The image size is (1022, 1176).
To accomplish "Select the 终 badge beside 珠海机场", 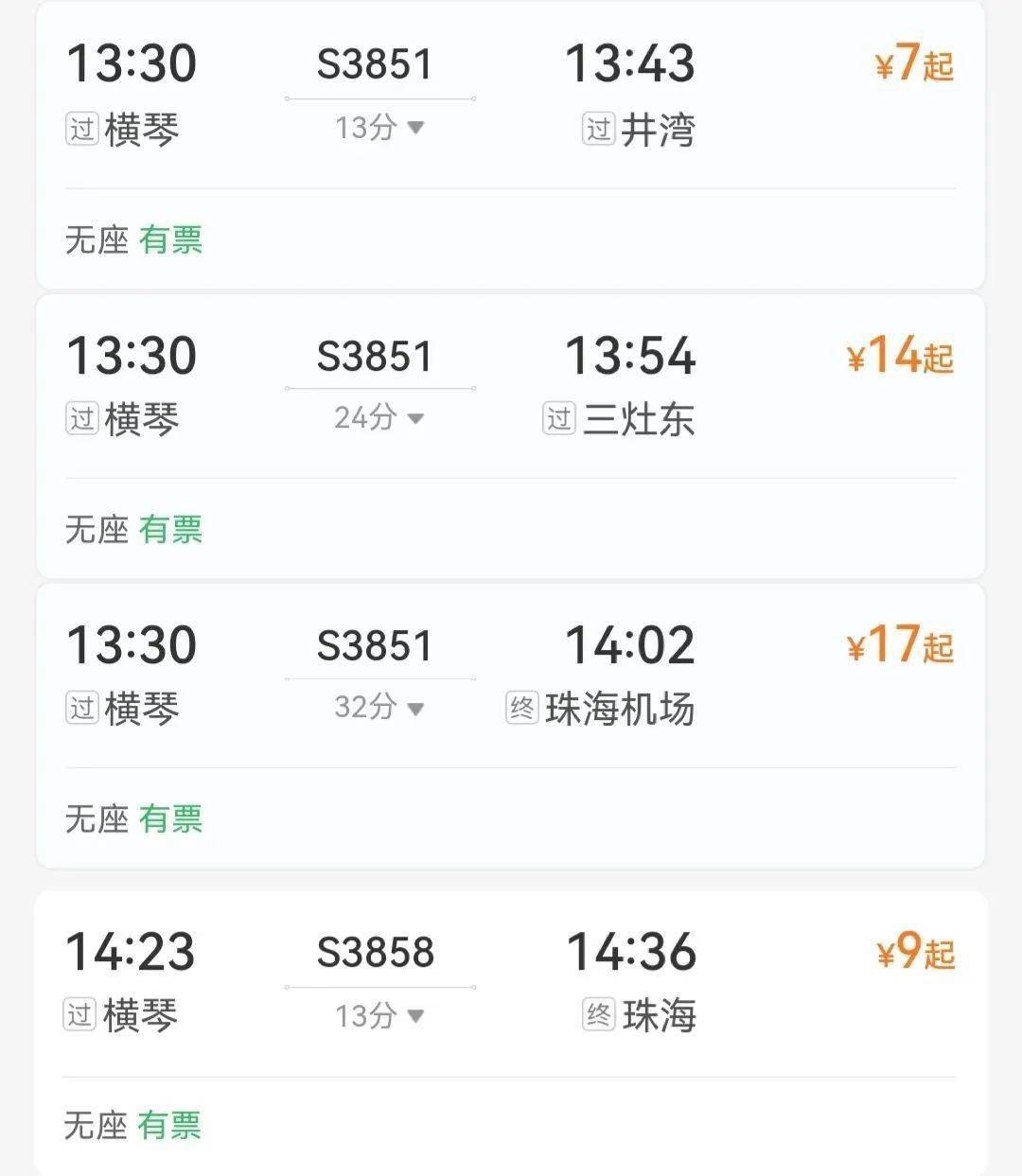I will (521, 708).
